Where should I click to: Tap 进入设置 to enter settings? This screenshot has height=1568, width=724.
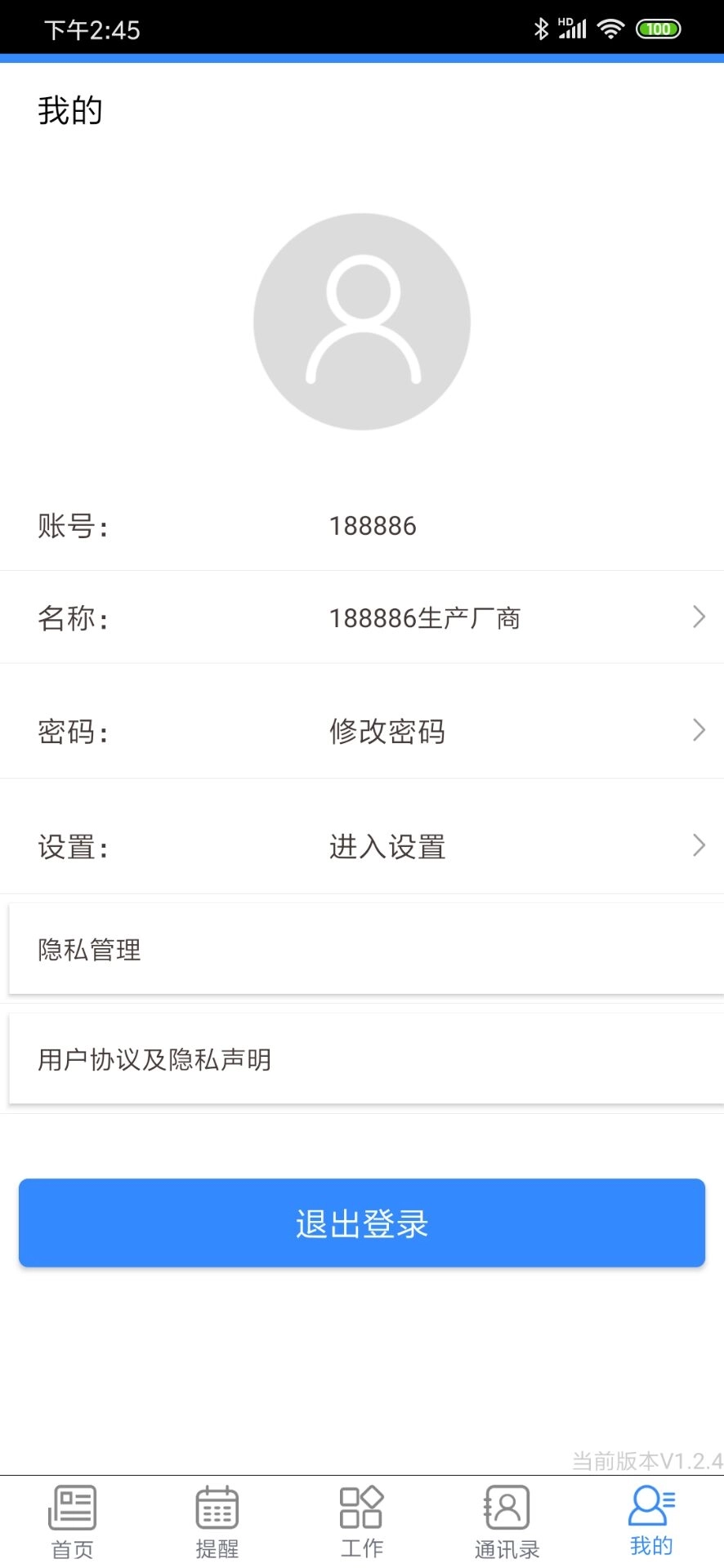386,847
